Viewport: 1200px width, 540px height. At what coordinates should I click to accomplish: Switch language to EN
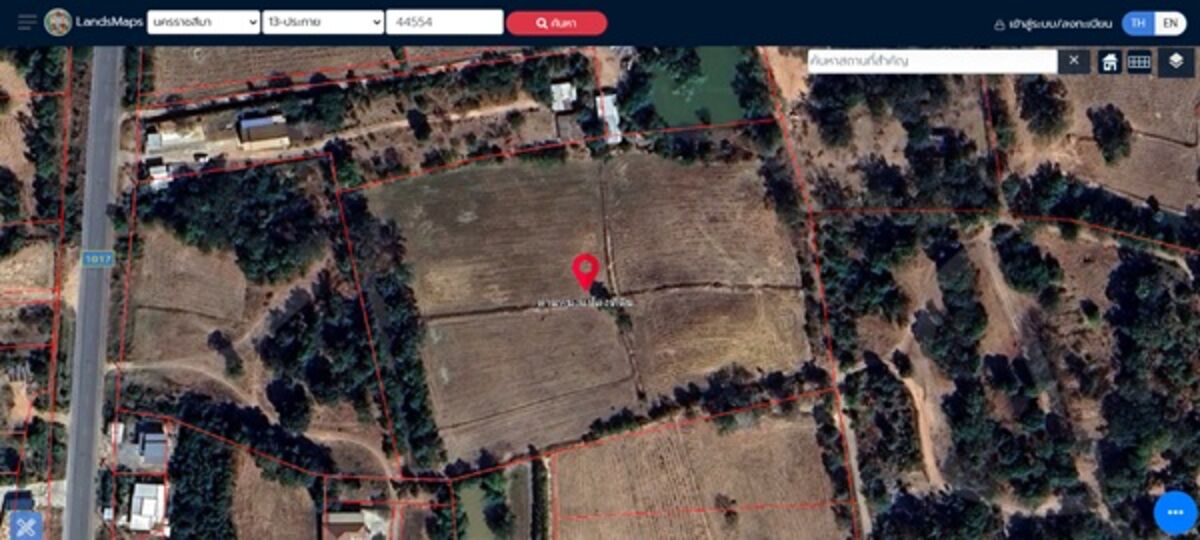tap(1170, 24)
